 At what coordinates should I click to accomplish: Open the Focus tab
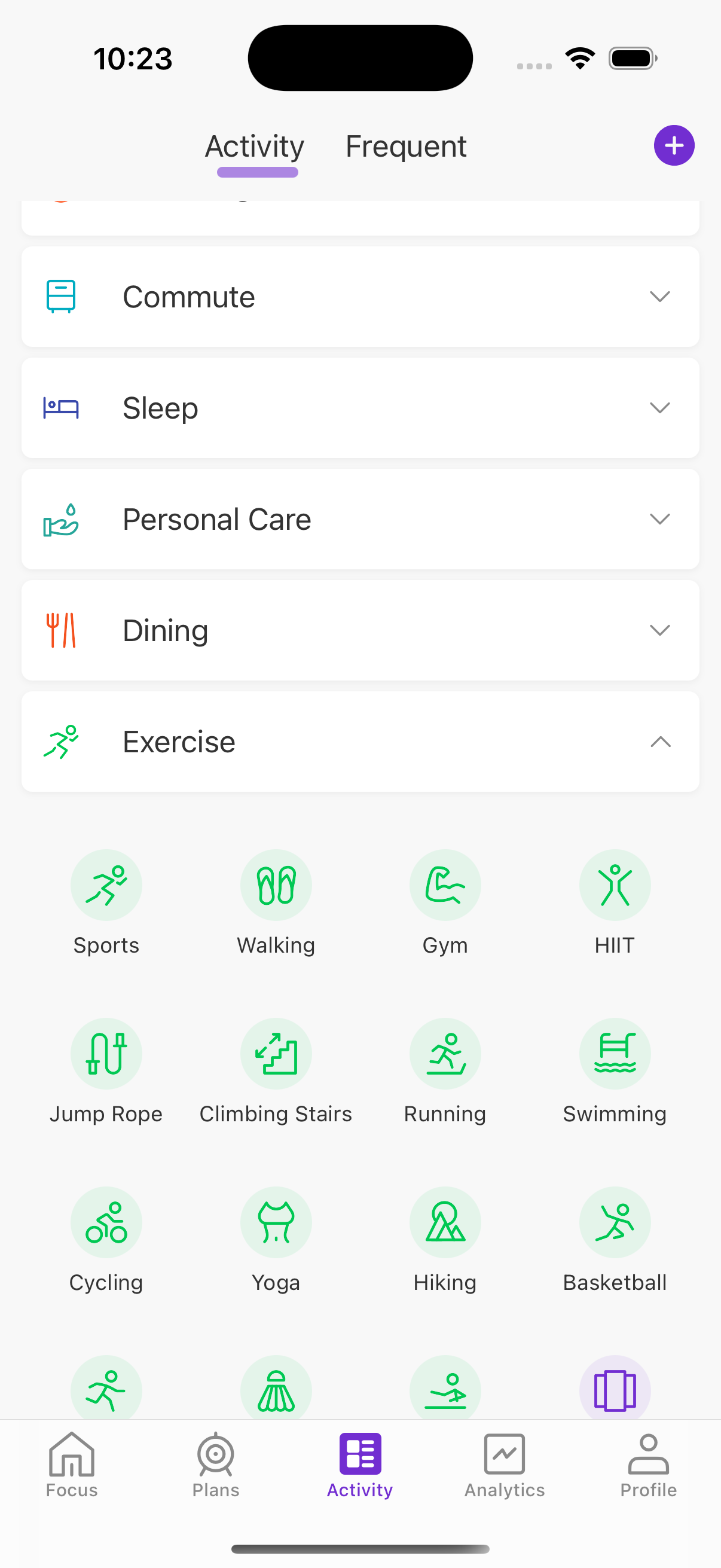click(72, 1463)
